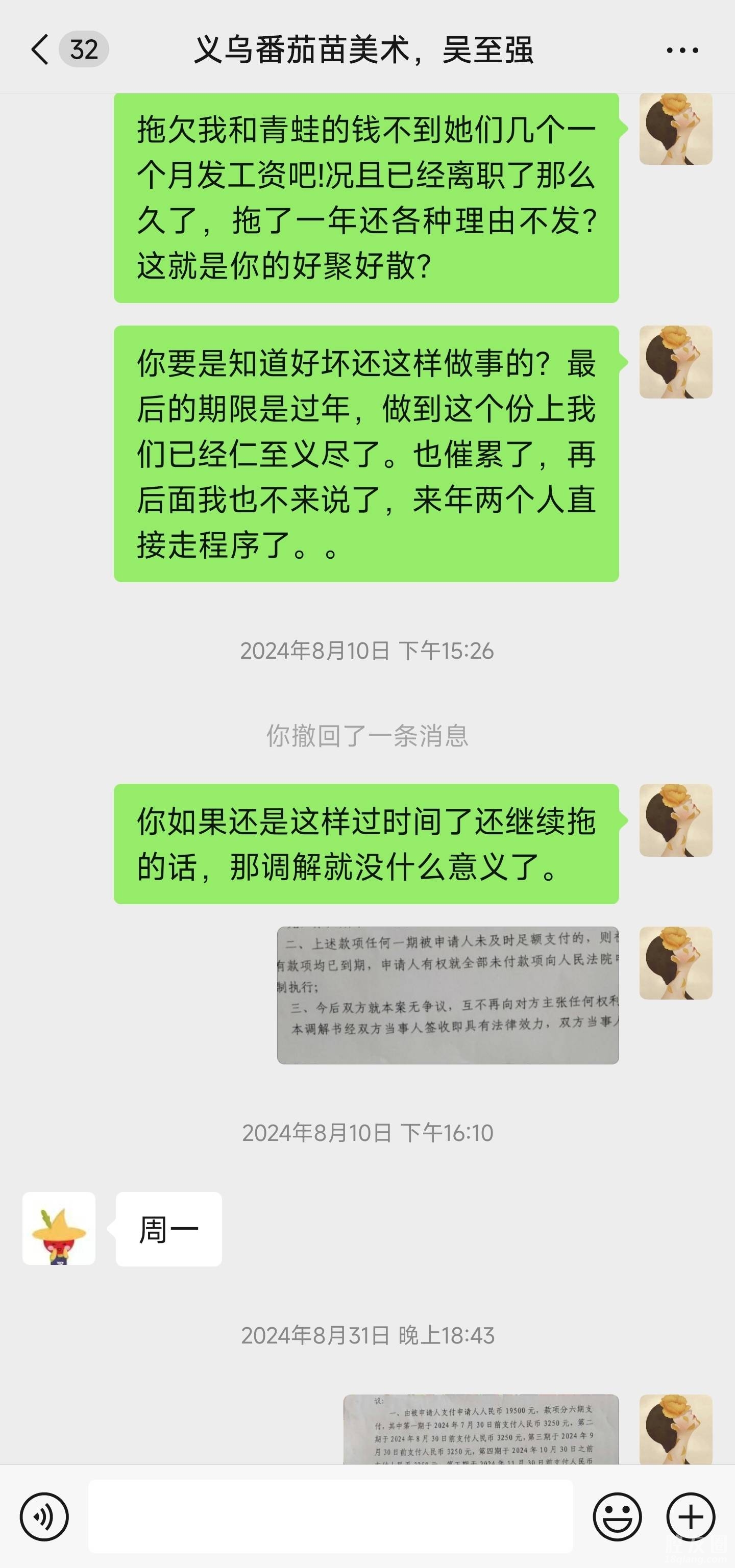Open the avatar beside the 好聚好散 message
The height and width of the screenshot is (1568, 735).
(x=675, y=129)
